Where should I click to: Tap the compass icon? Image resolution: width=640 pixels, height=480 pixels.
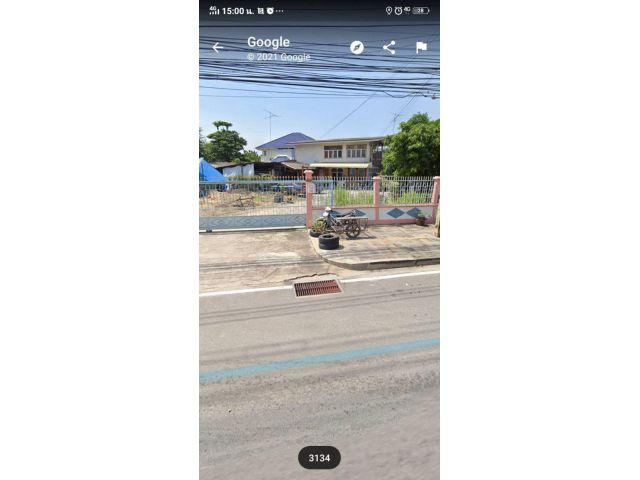357,47
